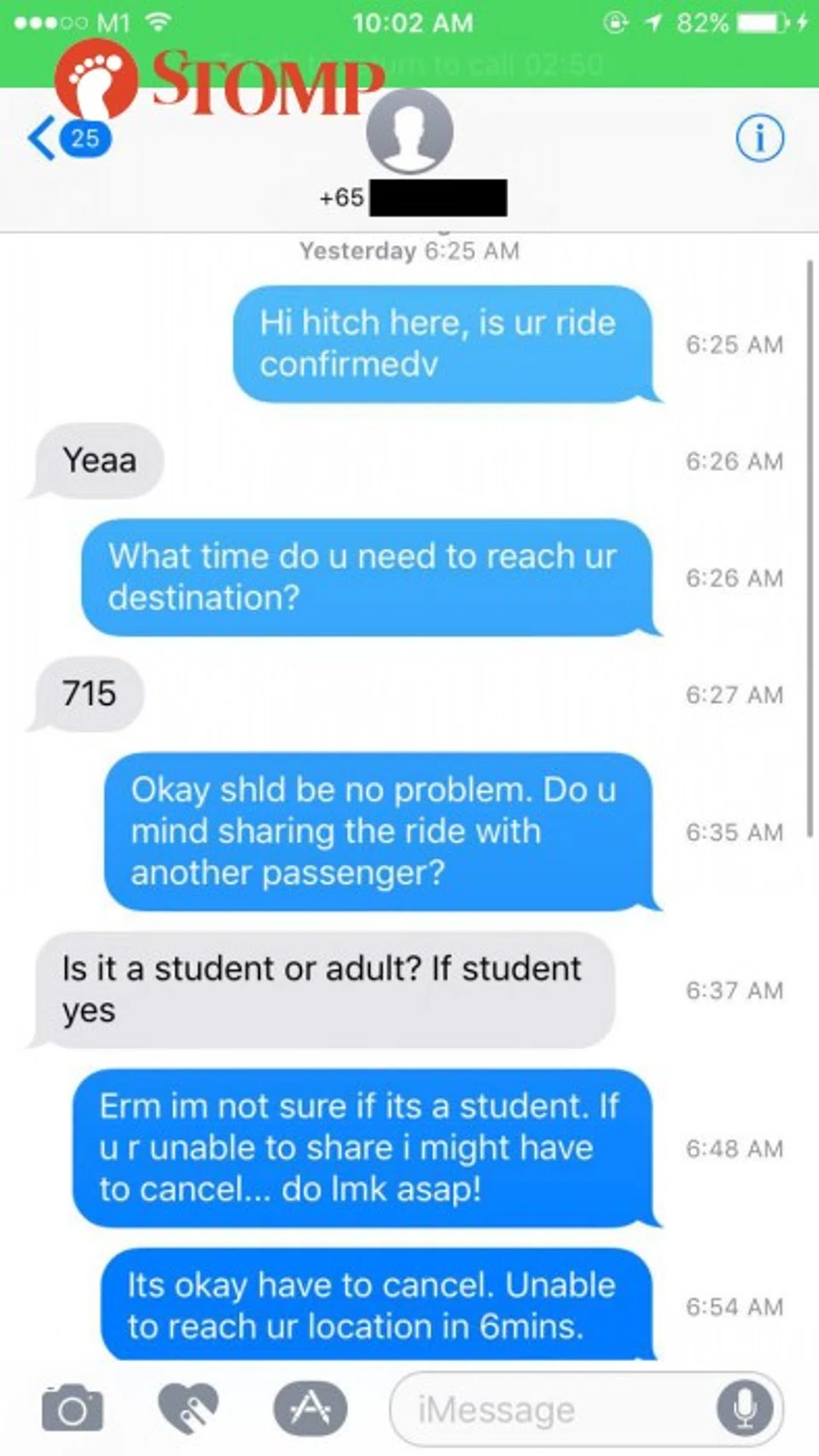The height and width of the screenshot is (1456, 819).
Task: Record an audio message with the microphone
Action: (744, 1409)
